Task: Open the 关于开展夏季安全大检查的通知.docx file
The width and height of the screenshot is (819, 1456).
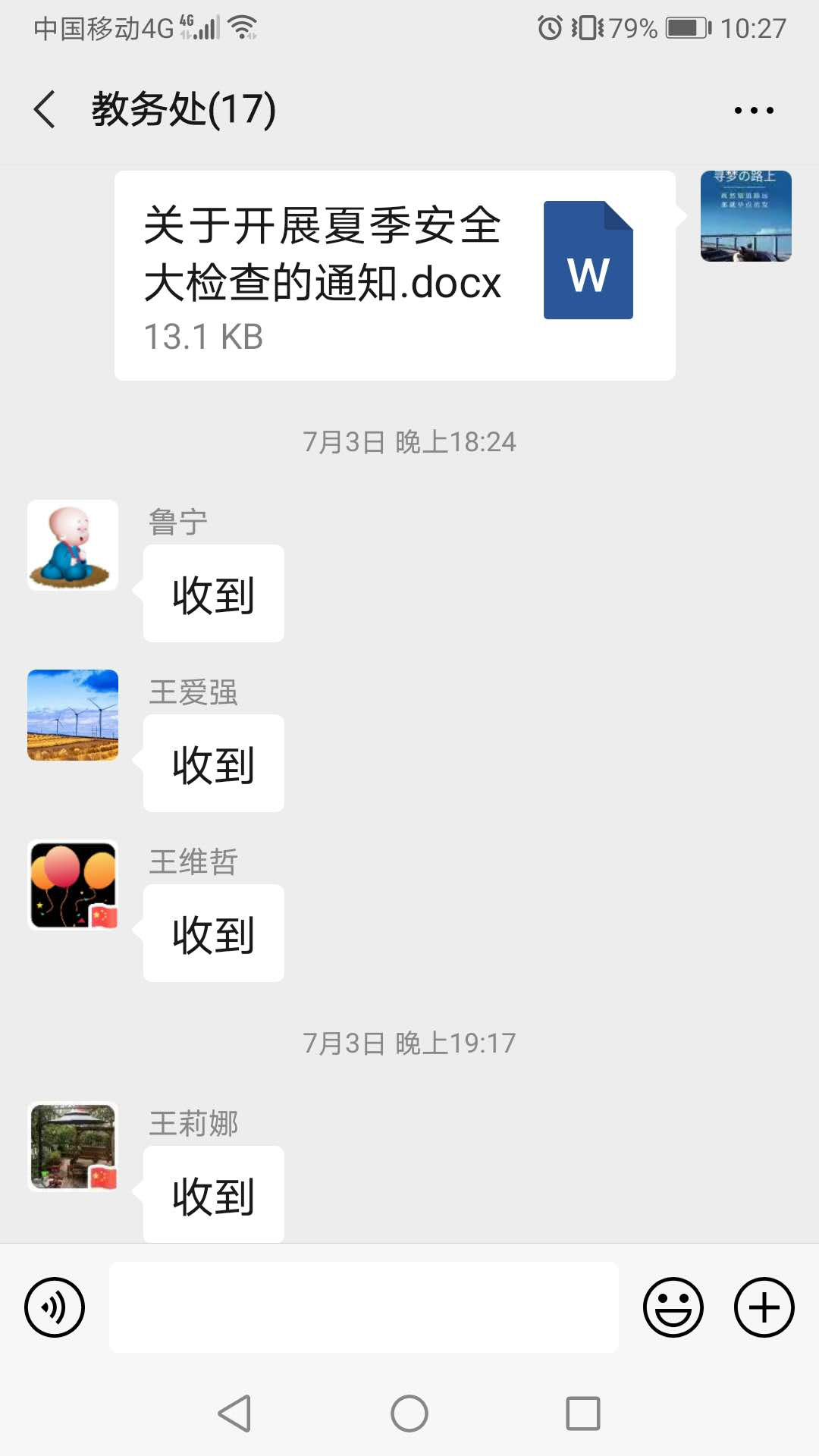Action: click(x=394, y=275)
